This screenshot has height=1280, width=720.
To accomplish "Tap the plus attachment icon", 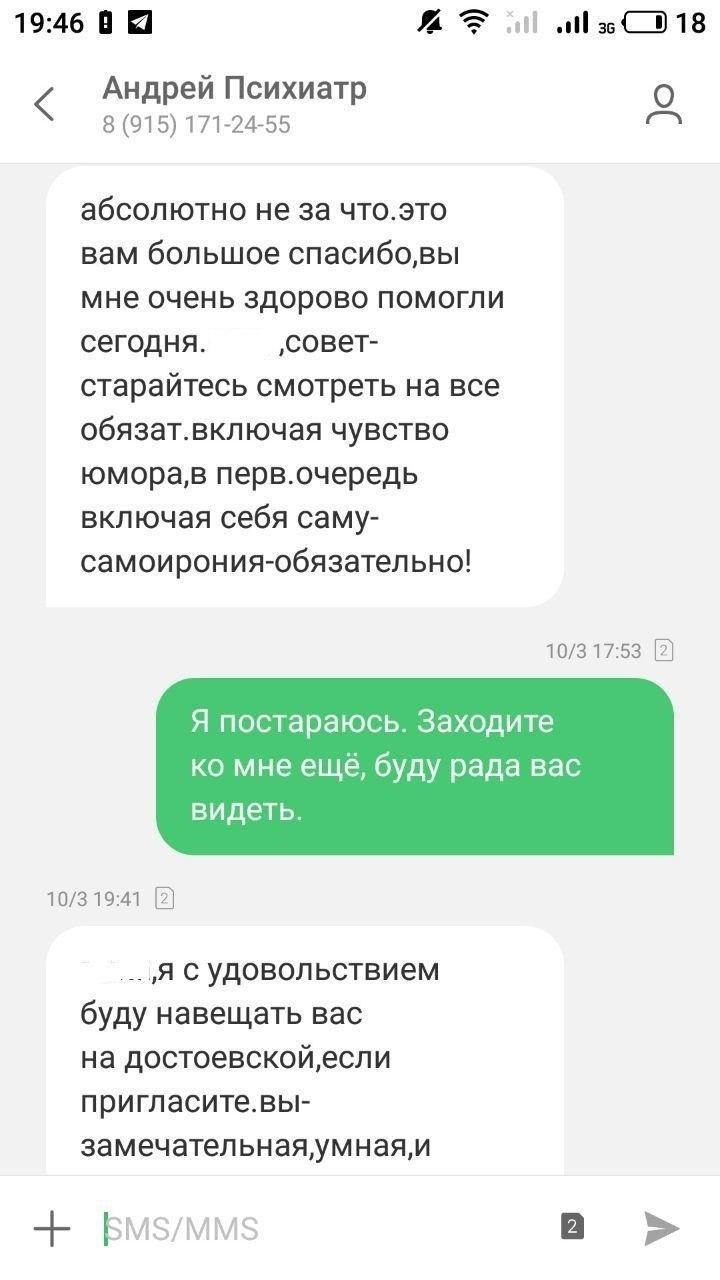I will pos(52,1228).
